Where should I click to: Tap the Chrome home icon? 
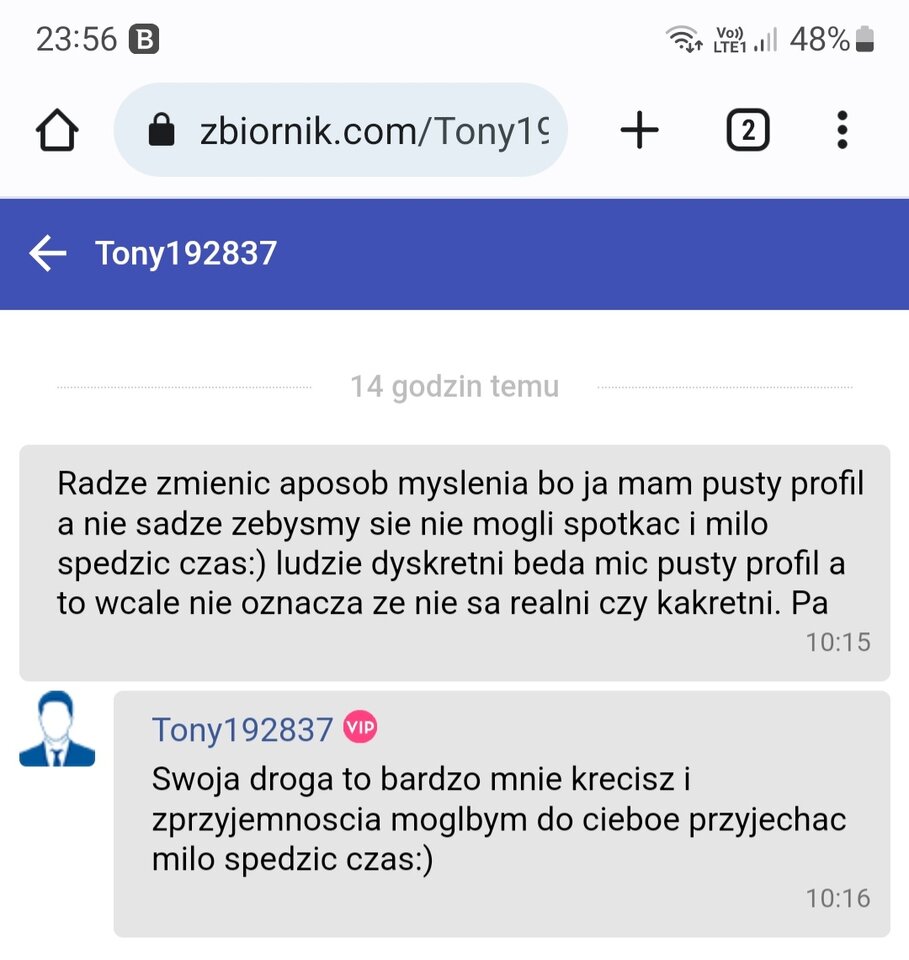pyautogui.click(x=57, y=130)
